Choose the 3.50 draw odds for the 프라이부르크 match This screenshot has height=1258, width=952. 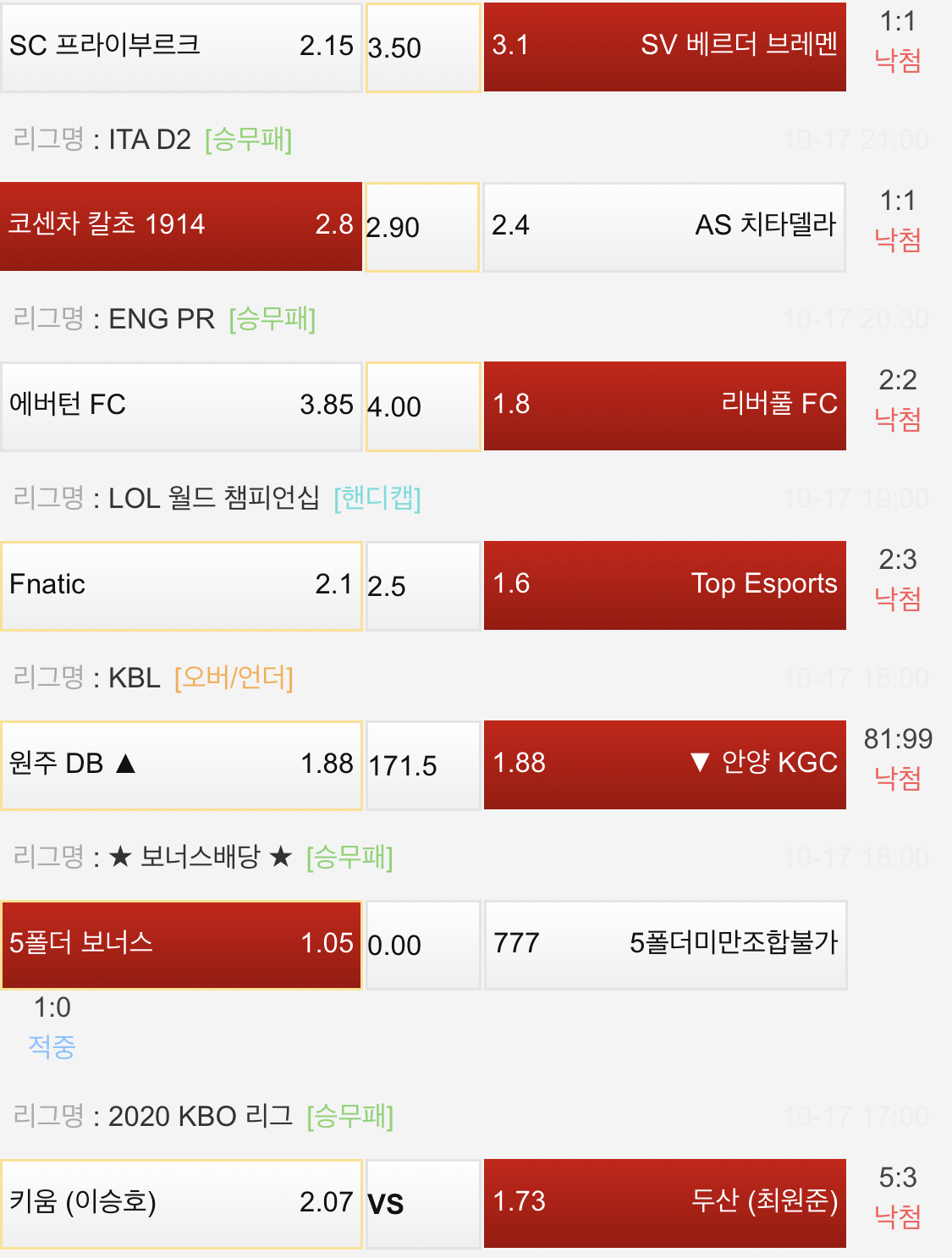pyautogui.click(x=423, y=47)
